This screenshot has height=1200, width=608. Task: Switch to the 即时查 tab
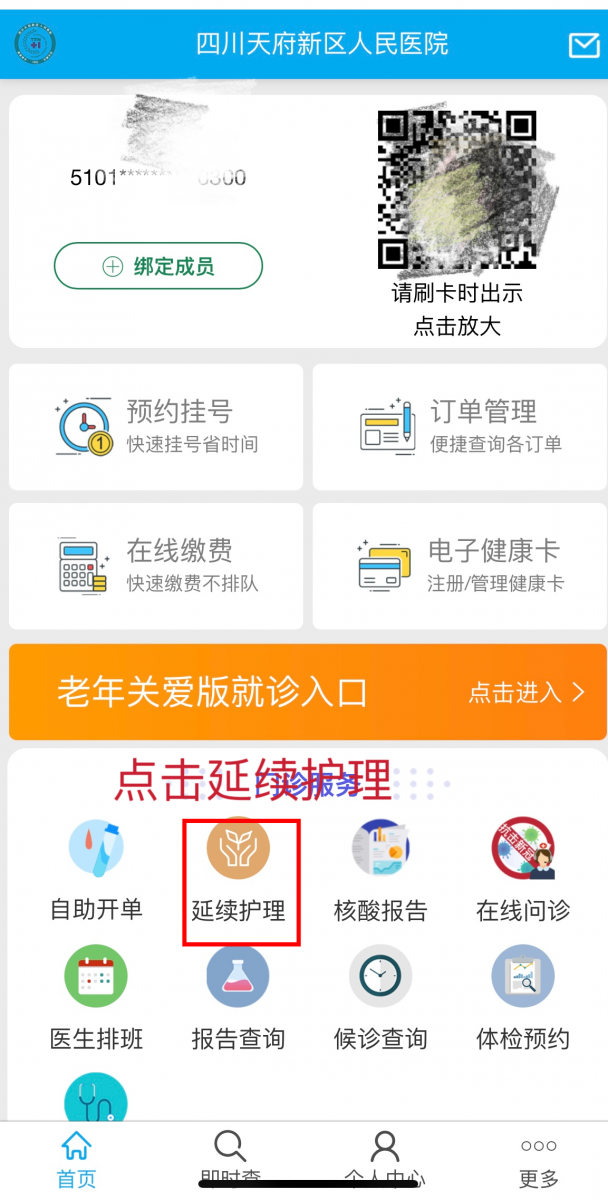[x=230, y=1160]
